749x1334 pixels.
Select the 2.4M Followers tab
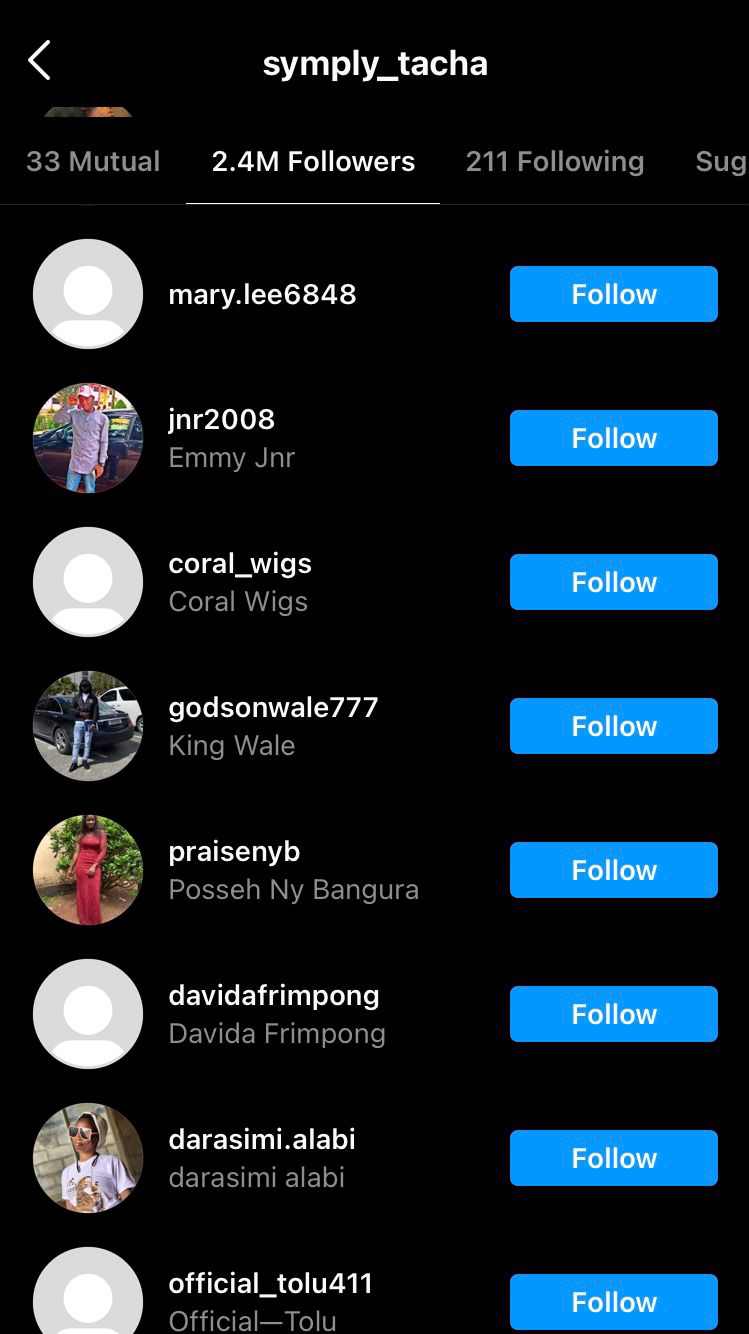(x=313, y=161)
